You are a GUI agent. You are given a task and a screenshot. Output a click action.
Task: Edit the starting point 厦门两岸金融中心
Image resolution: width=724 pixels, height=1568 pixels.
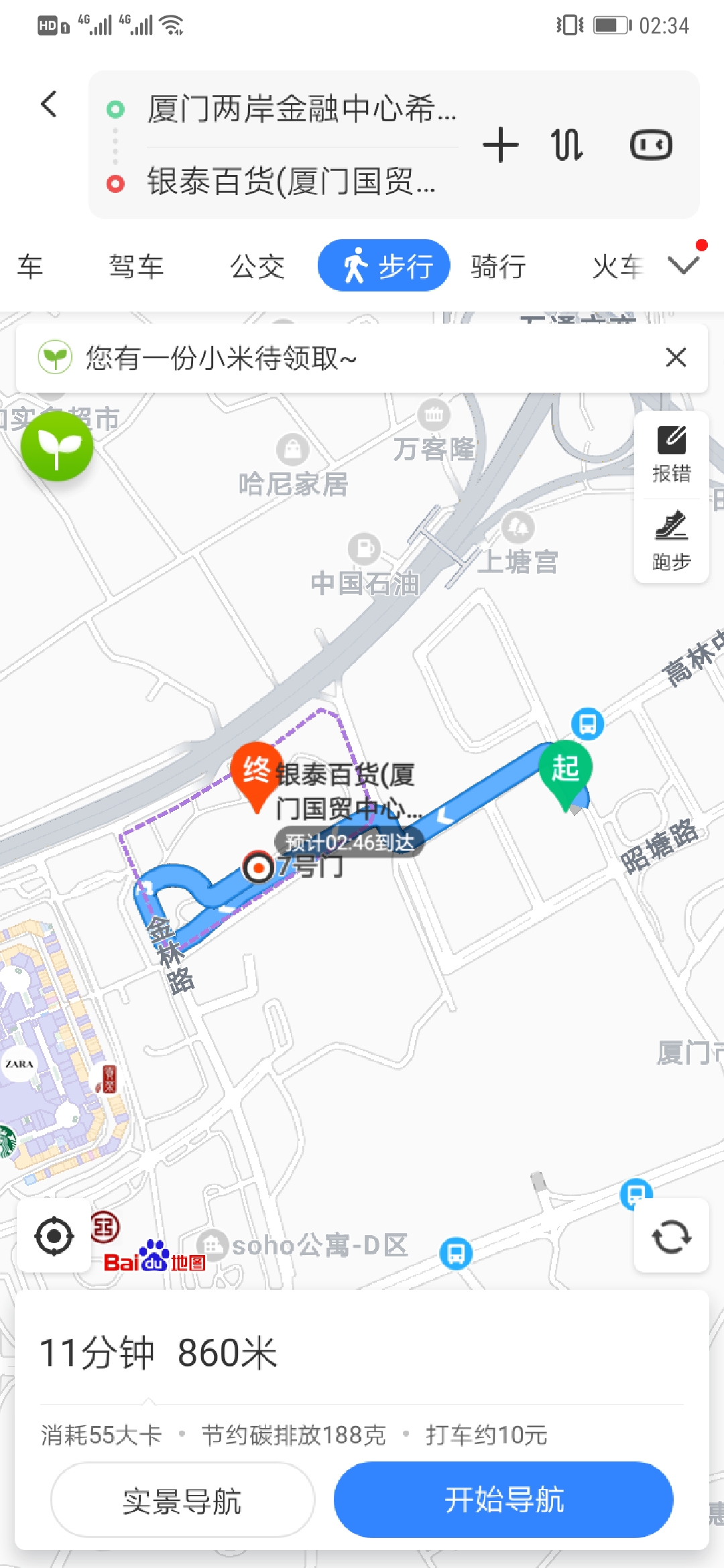coord(302,109)
